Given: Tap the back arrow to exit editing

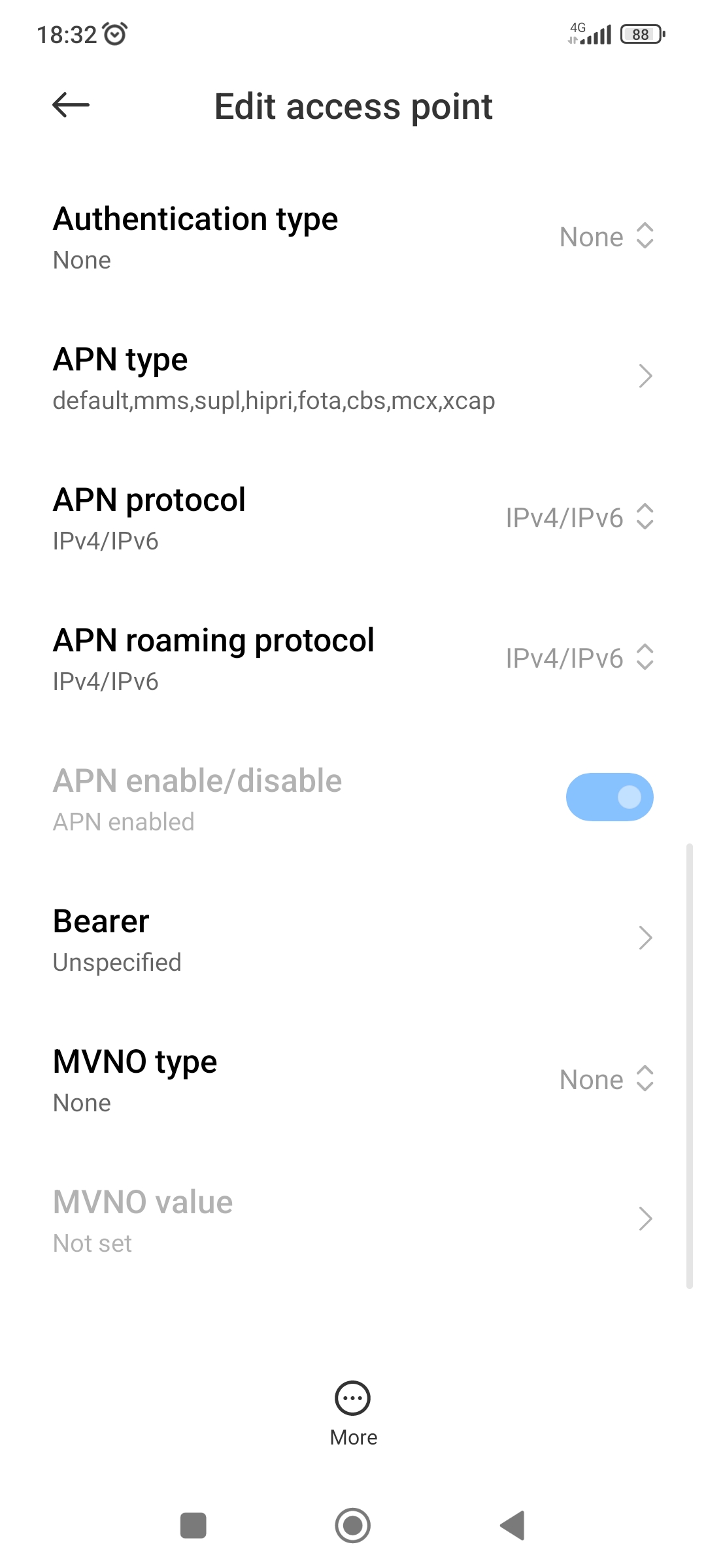Looking at the screenshot, I should click(x=69, y=105).
